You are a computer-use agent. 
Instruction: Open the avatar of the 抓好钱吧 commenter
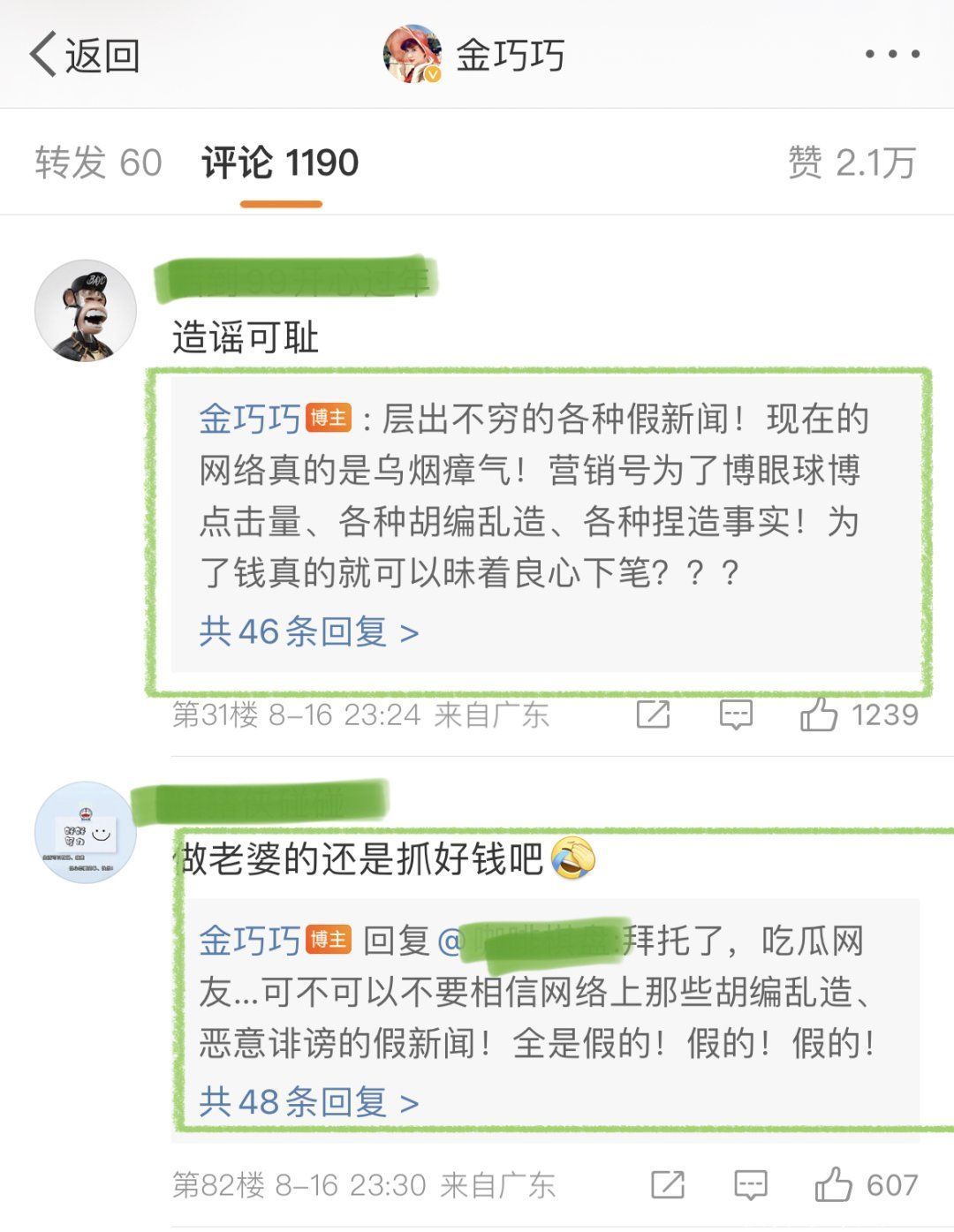coord(85,831)
